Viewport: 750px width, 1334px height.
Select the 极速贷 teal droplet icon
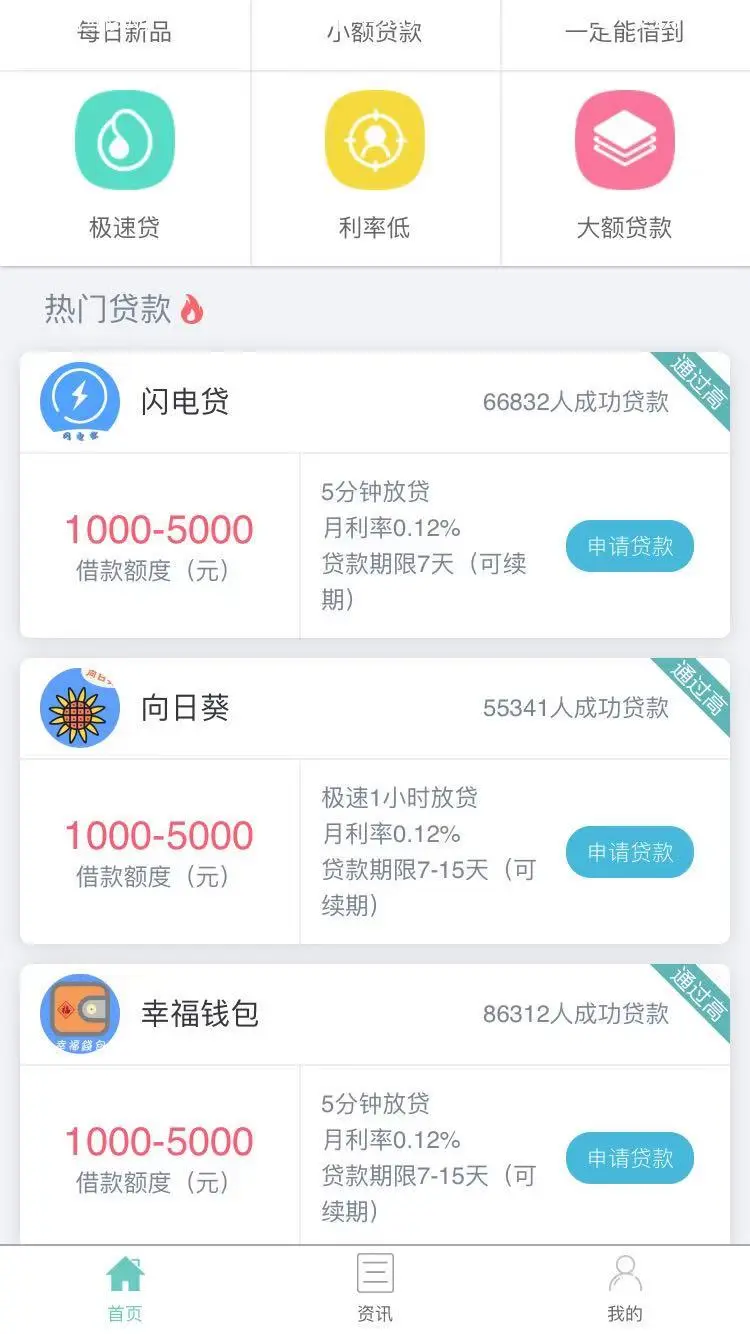(x=125, y=139)
